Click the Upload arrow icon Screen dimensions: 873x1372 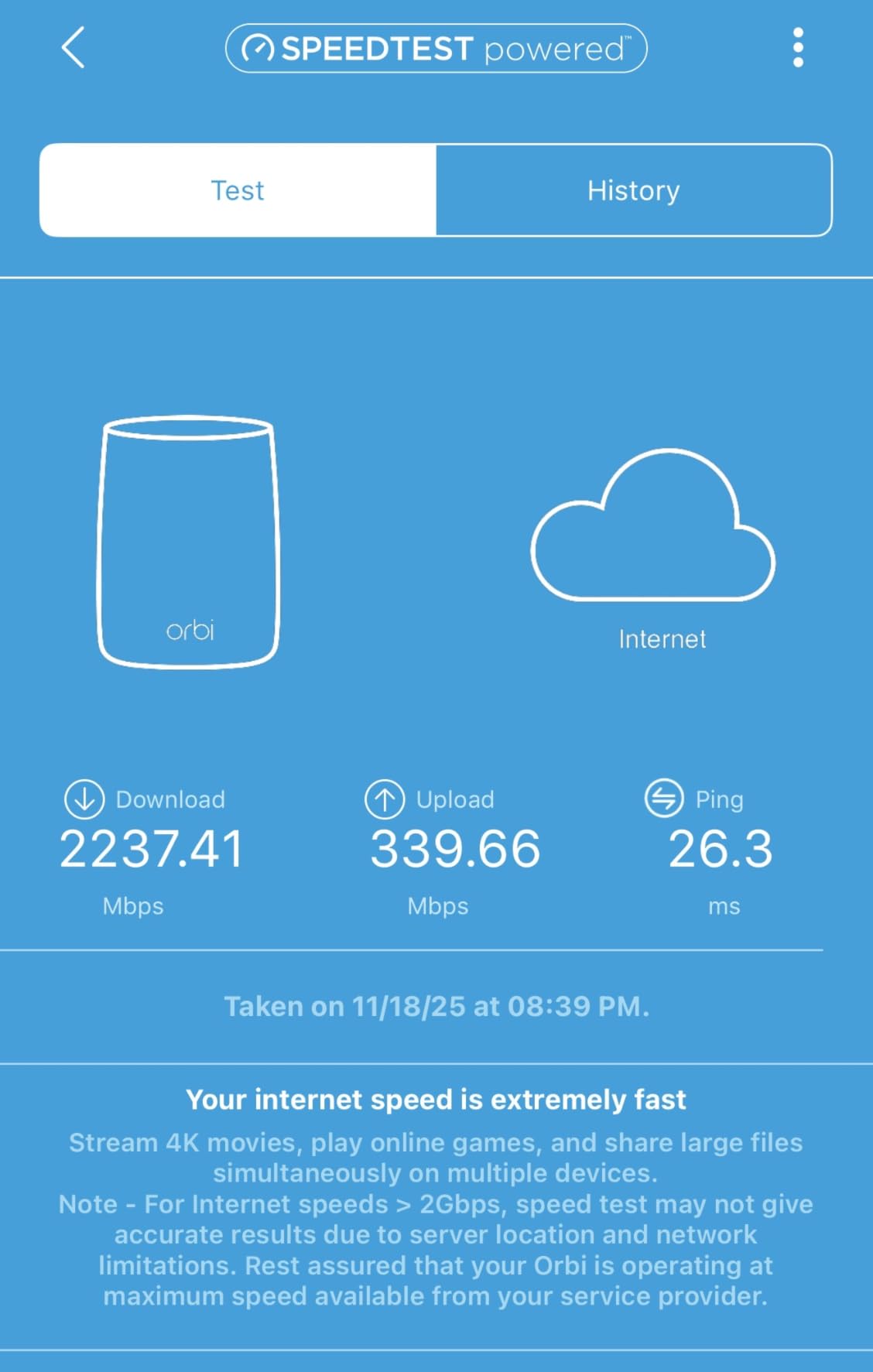click(x=385, y=799)
